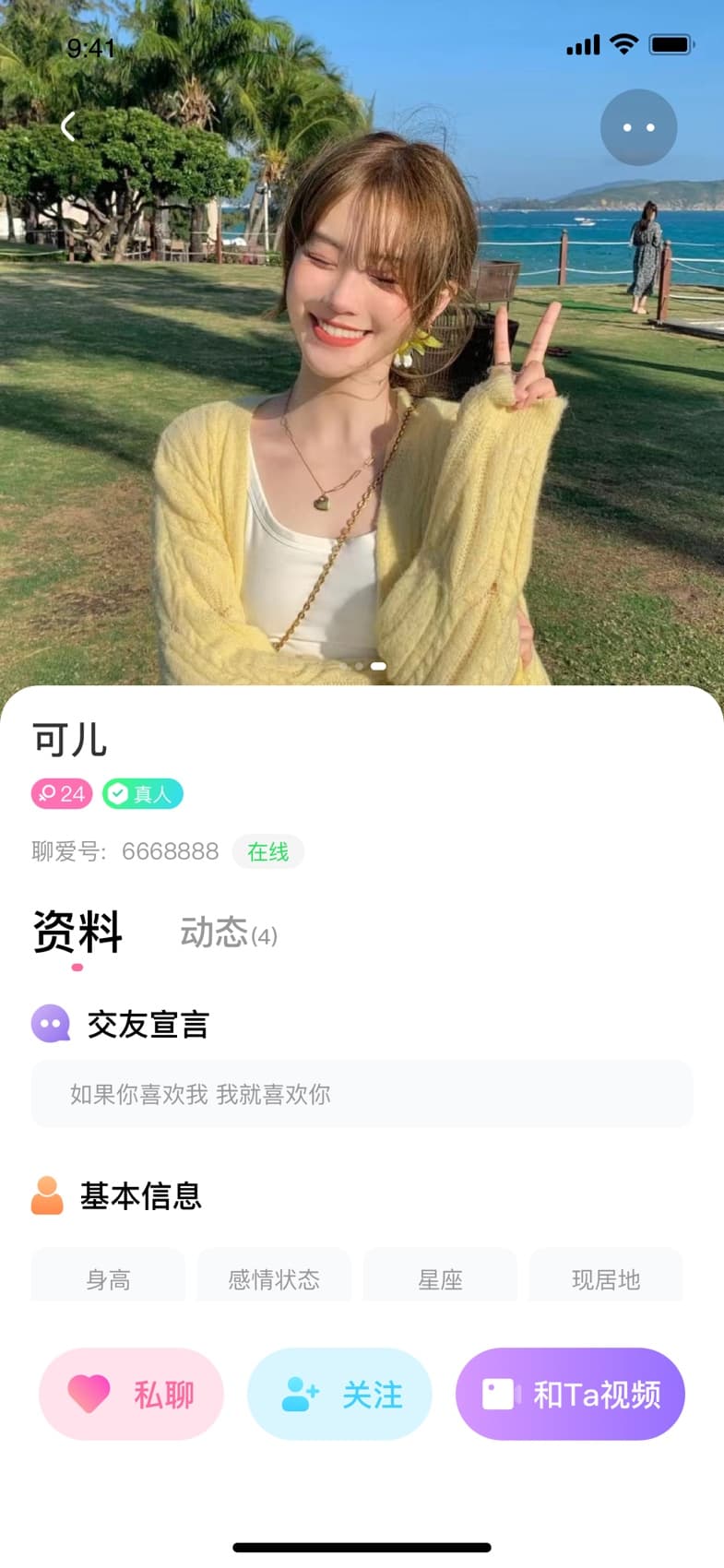Switch to the 动态(4) tab

228,934
